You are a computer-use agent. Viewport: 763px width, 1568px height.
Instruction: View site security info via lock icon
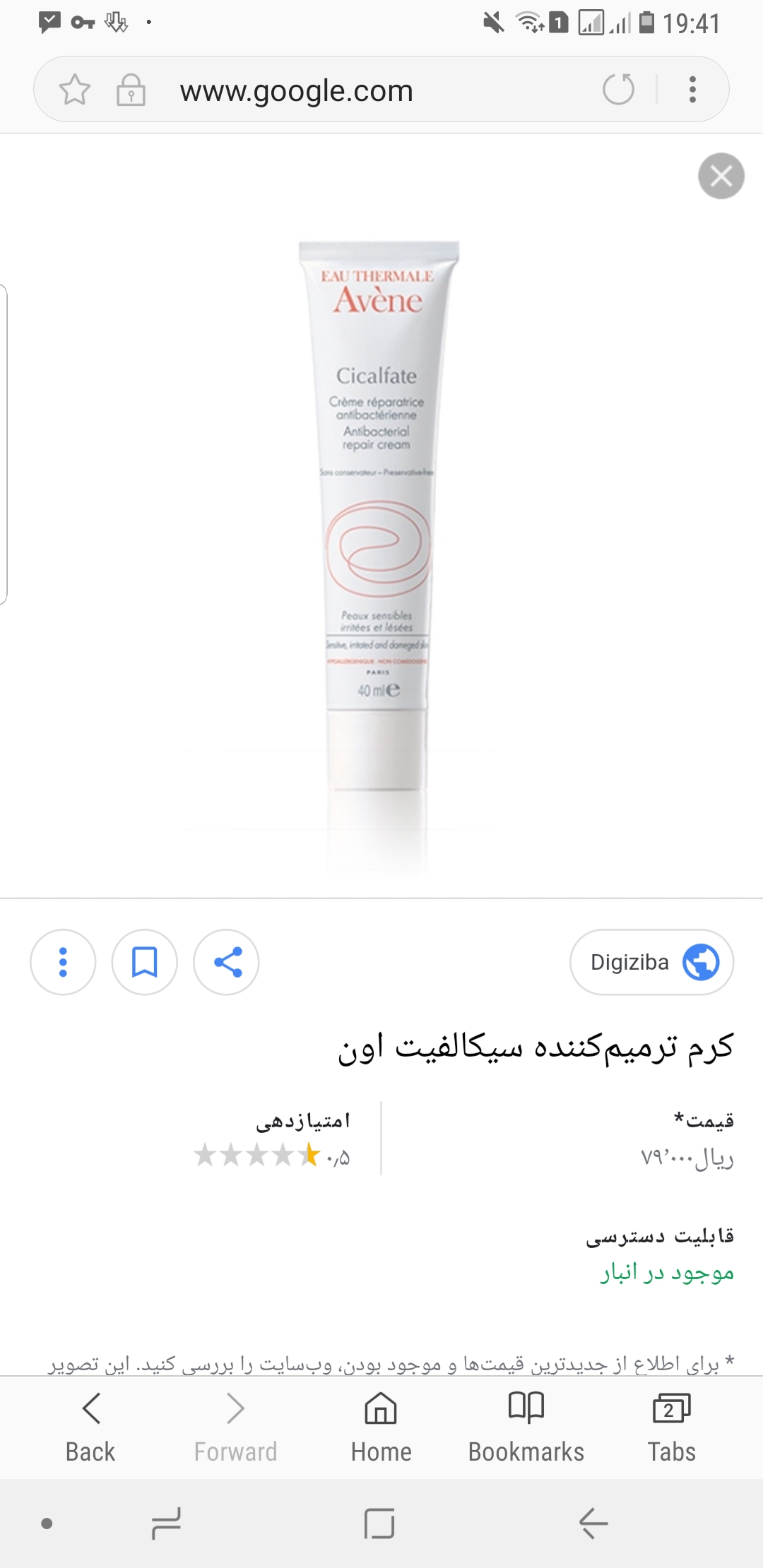(x=131, y=90)
